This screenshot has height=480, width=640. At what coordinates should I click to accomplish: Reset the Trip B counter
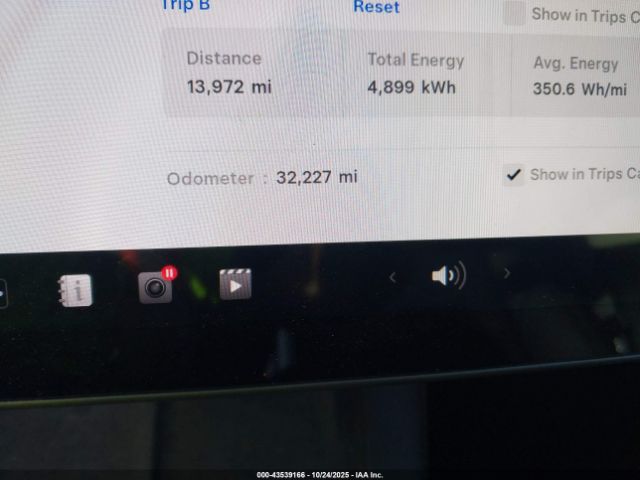(x=376, y=7)
